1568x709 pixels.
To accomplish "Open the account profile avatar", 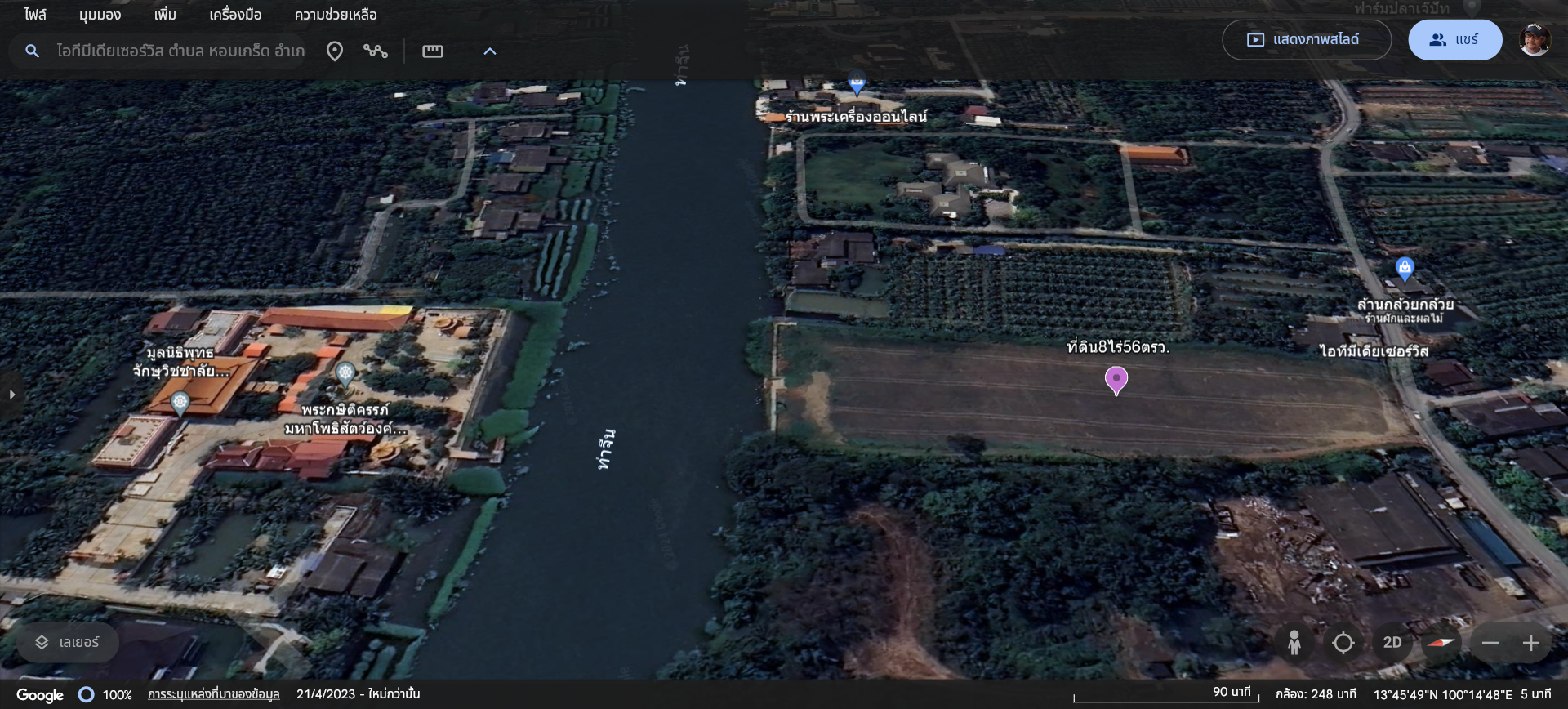I will pyautogui.click(x=1534, y=40).
